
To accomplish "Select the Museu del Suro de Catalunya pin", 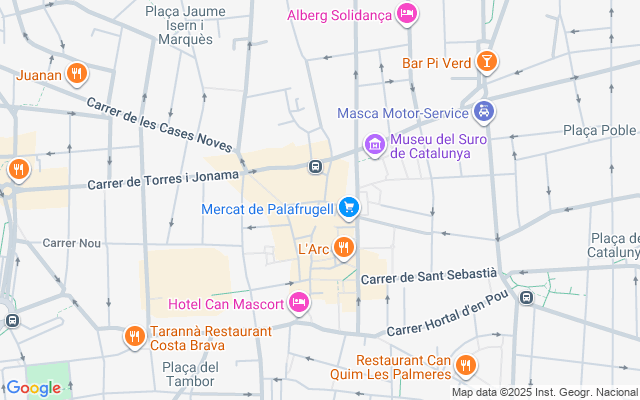I will (375, 146).
